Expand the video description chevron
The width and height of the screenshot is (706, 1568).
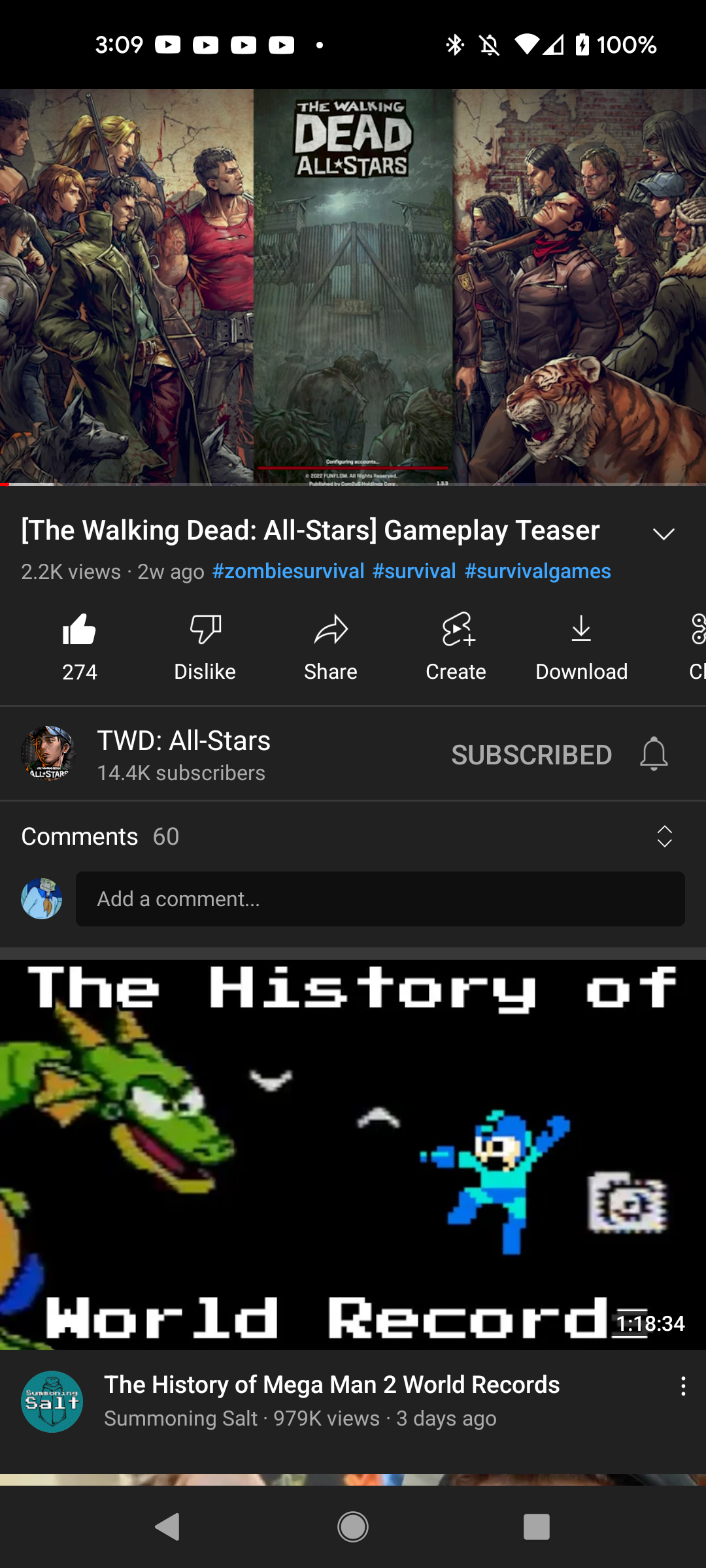pyautogui.click(x=664, y=534)
